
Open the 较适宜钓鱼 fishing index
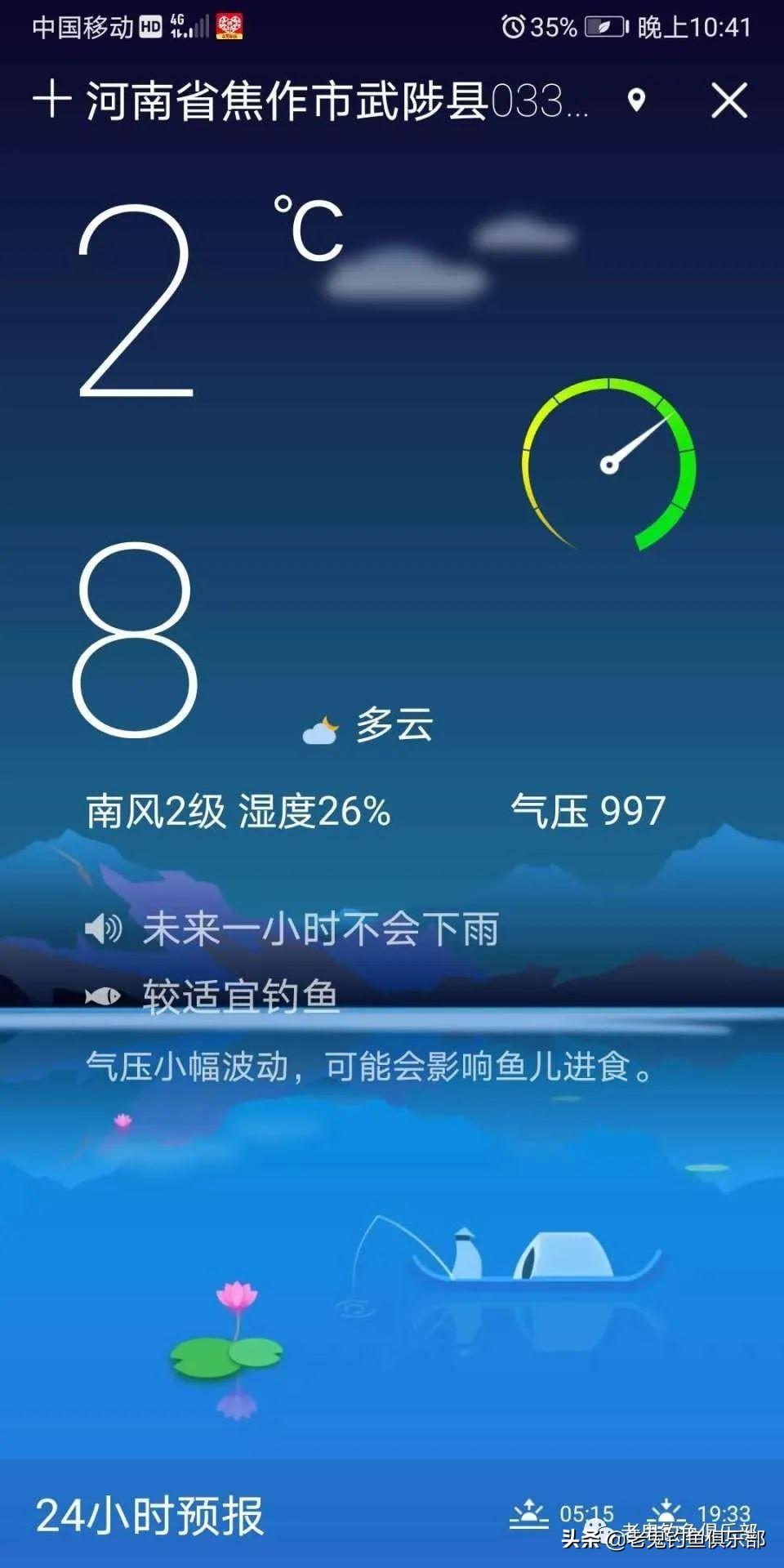(240, 996)
